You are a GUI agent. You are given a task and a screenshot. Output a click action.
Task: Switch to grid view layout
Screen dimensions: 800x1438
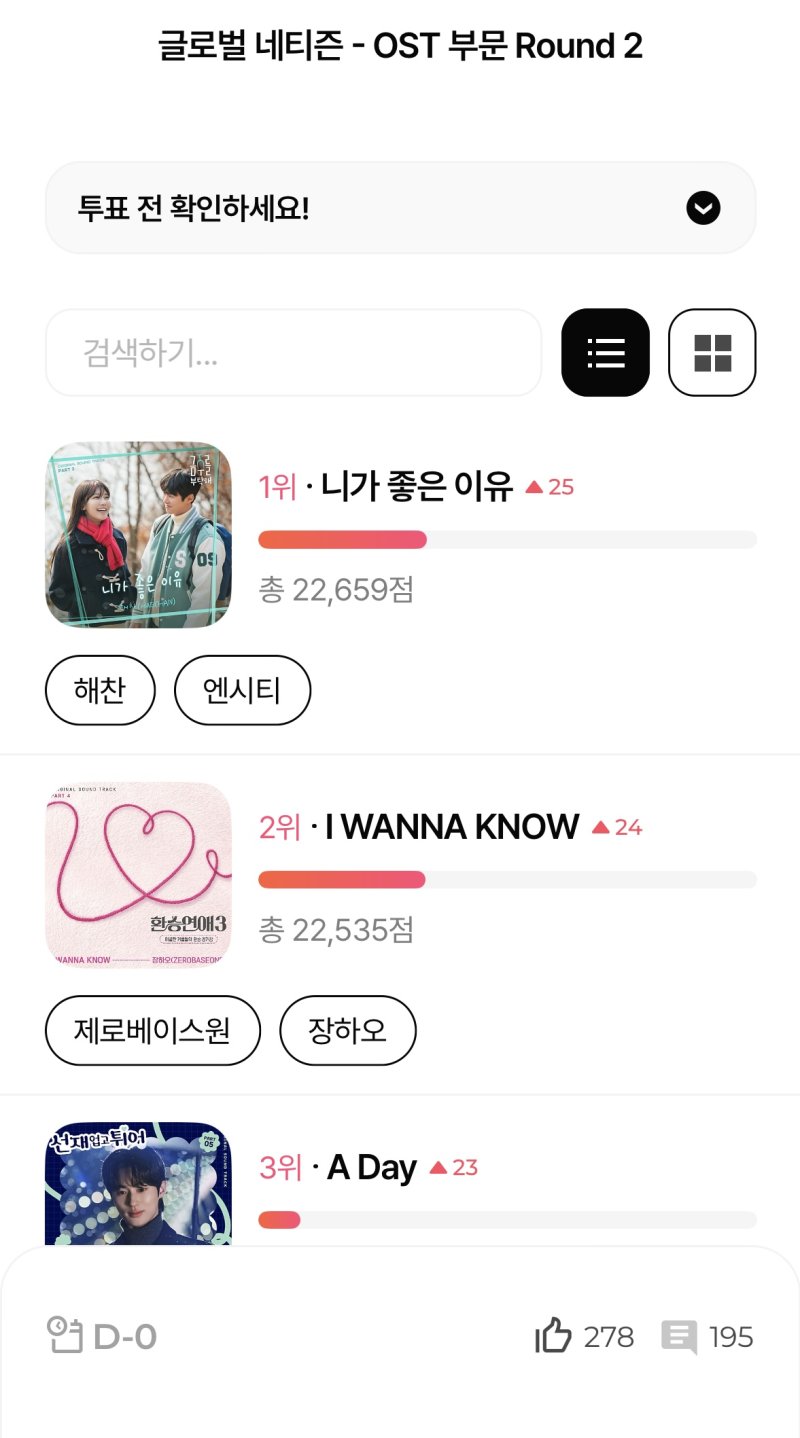click(712, 352)
